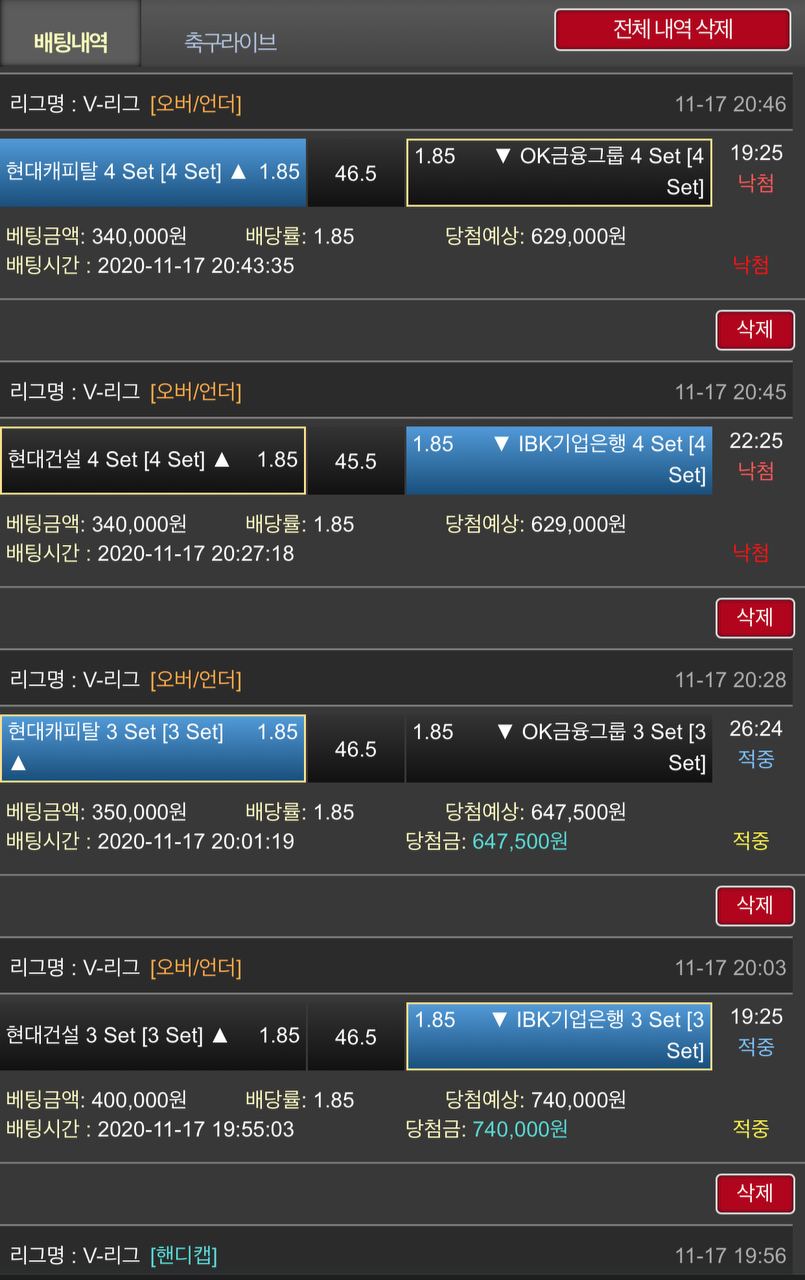Select the 배팅내역 tab
Image resolution: width=805 pixels, height=1280 pixels.
[70, 42]
